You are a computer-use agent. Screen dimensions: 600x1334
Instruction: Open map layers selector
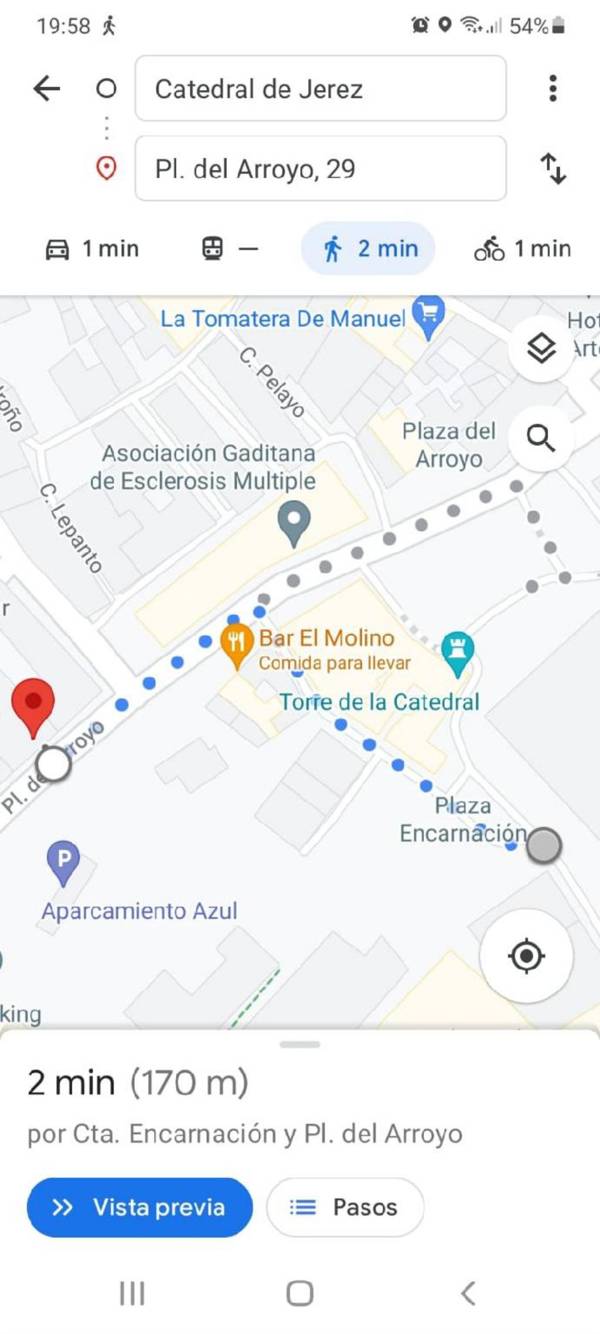coord(541,349)
